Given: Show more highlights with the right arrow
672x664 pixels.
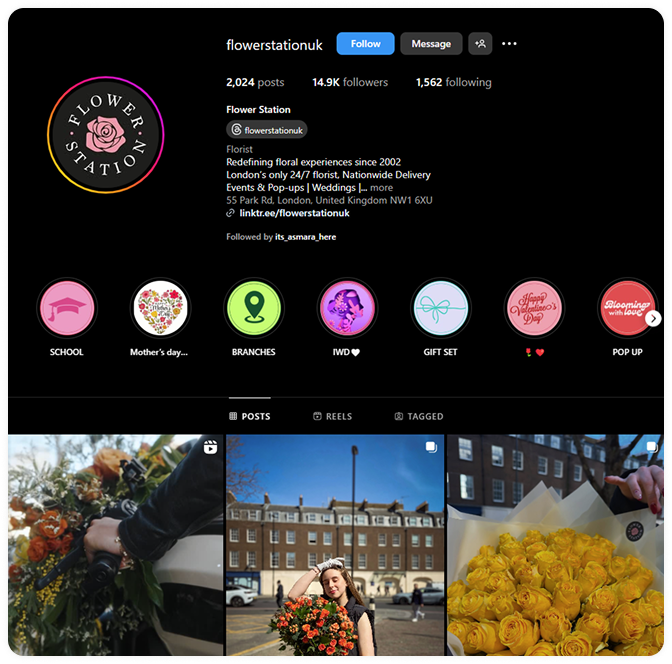Looking at the screenshot, I should click(653, 319).
